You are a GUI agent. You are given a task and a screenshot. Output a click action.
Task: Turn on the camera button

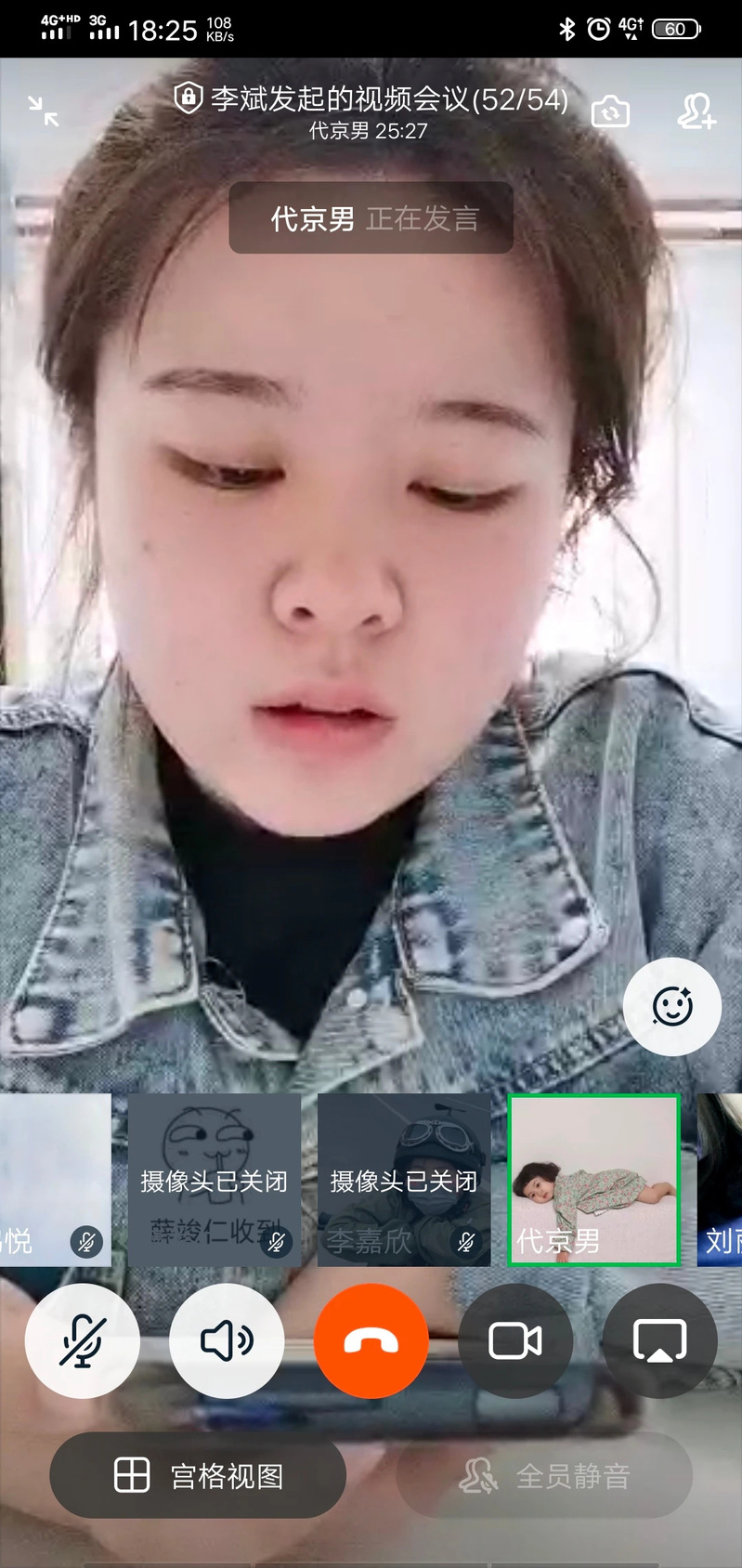point(515,1341)
